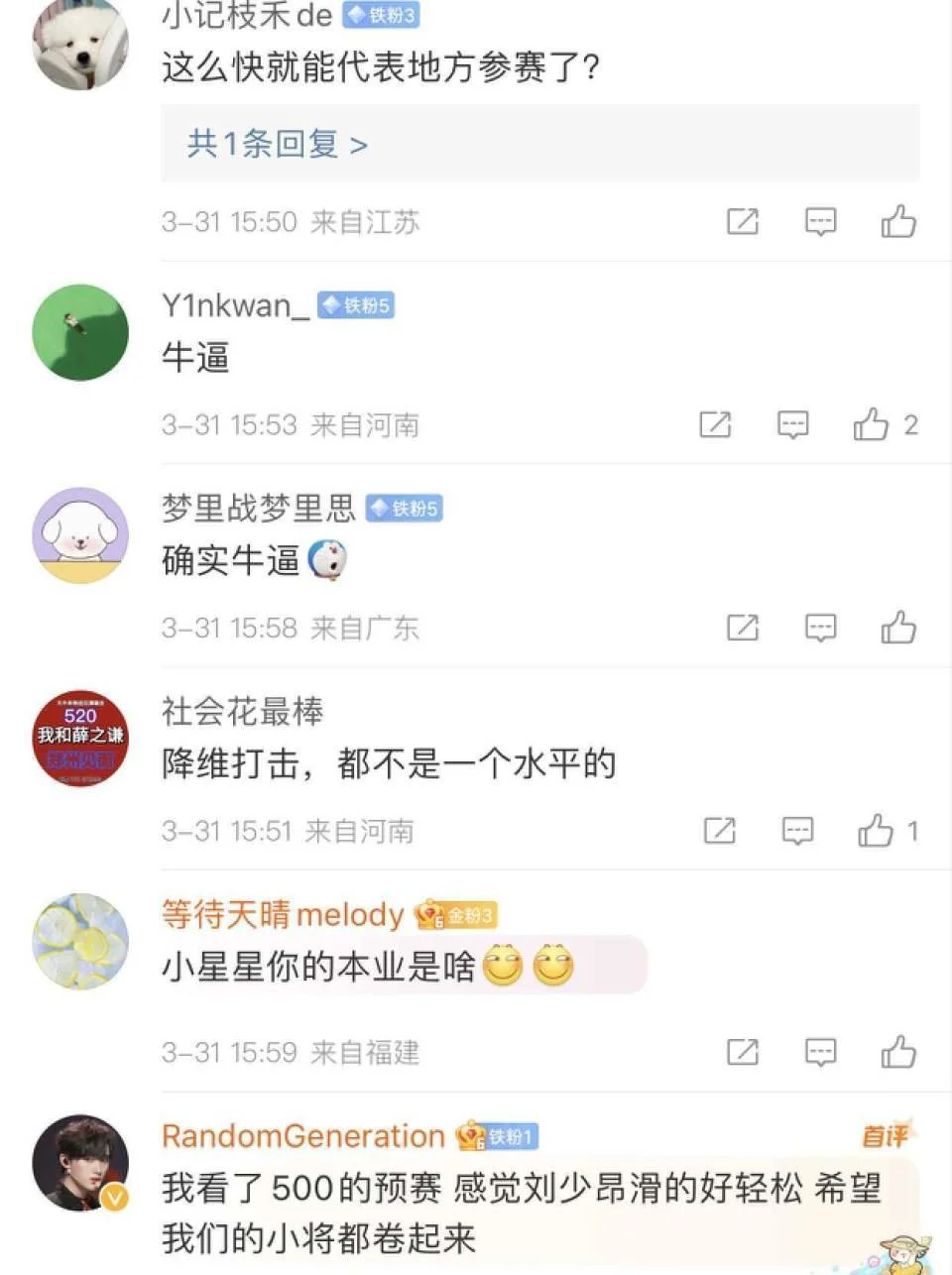
Task: Like 小记枝禾de's comment
Action: click(x=898, y=221)
